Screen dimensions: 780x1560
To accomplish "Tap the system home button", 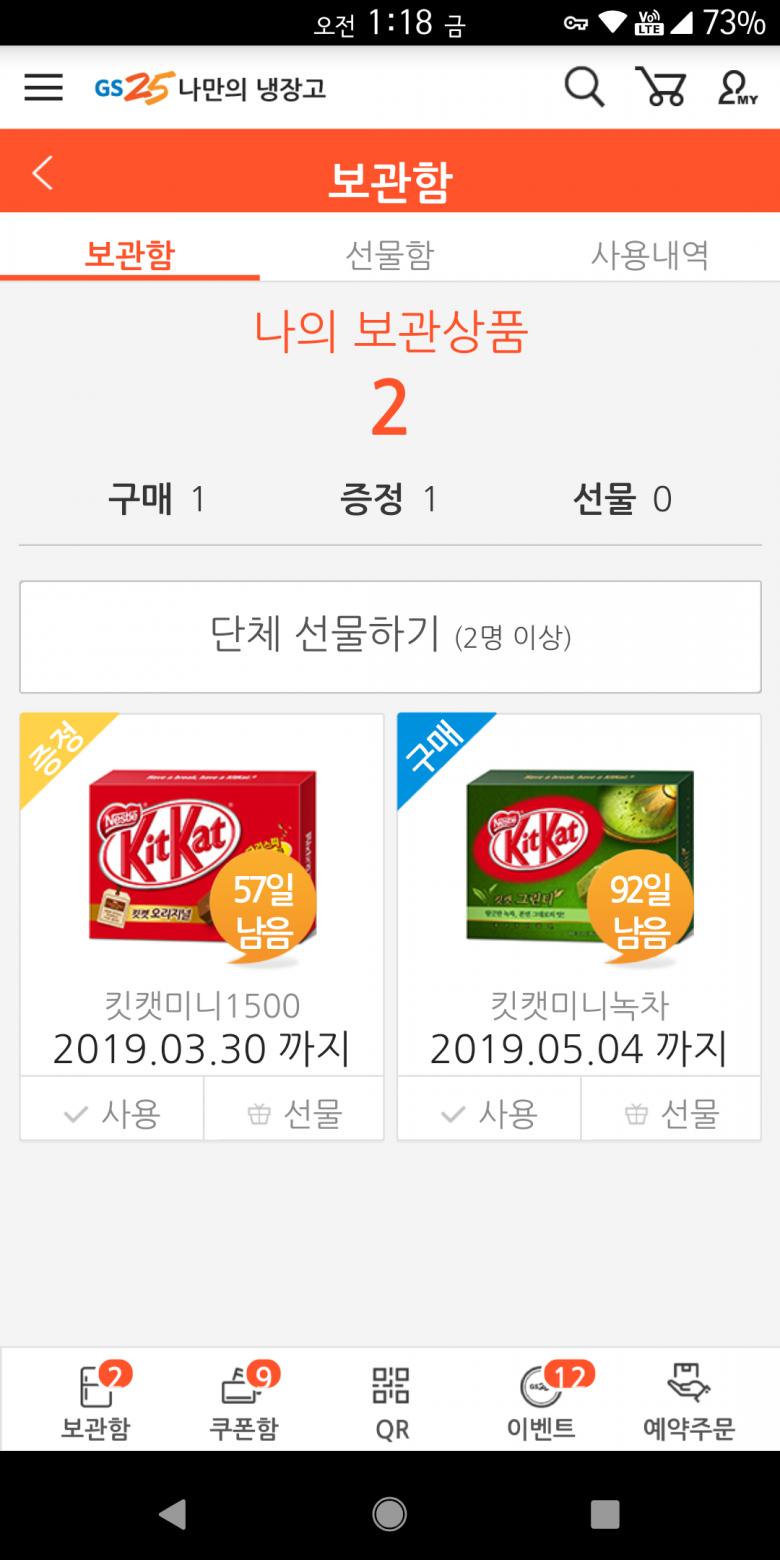I will pyautogui.click(x=389, y=1514).
